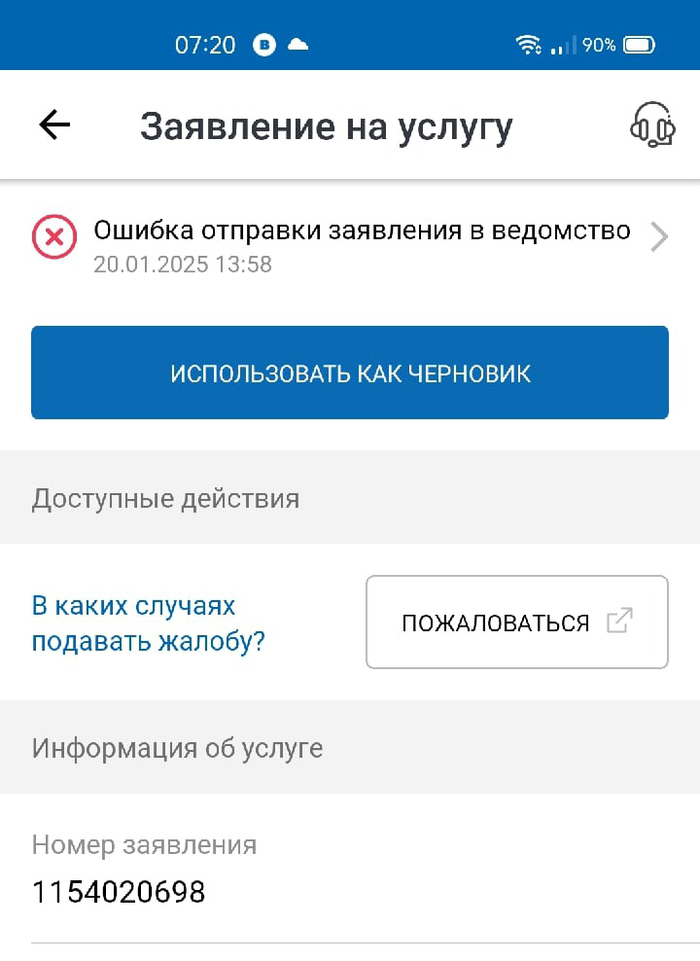Screen dimensions: 700x961
Task: Open the support headset icon
Action: click(x=652, y=126)
